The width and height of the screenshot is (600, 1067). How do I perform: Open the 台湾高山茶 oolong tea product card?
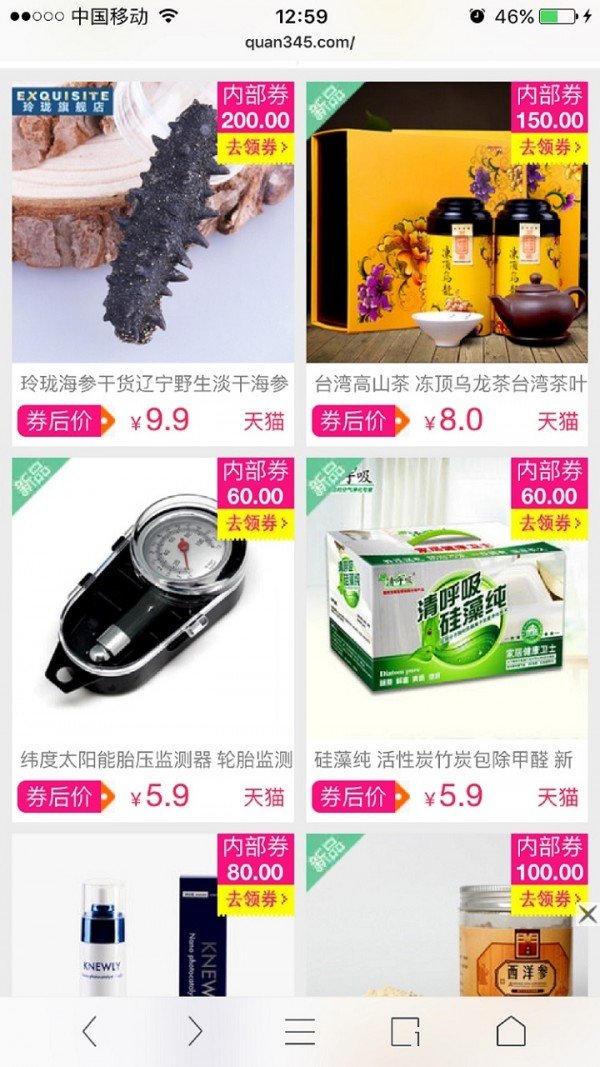click(x=447, y=250)
